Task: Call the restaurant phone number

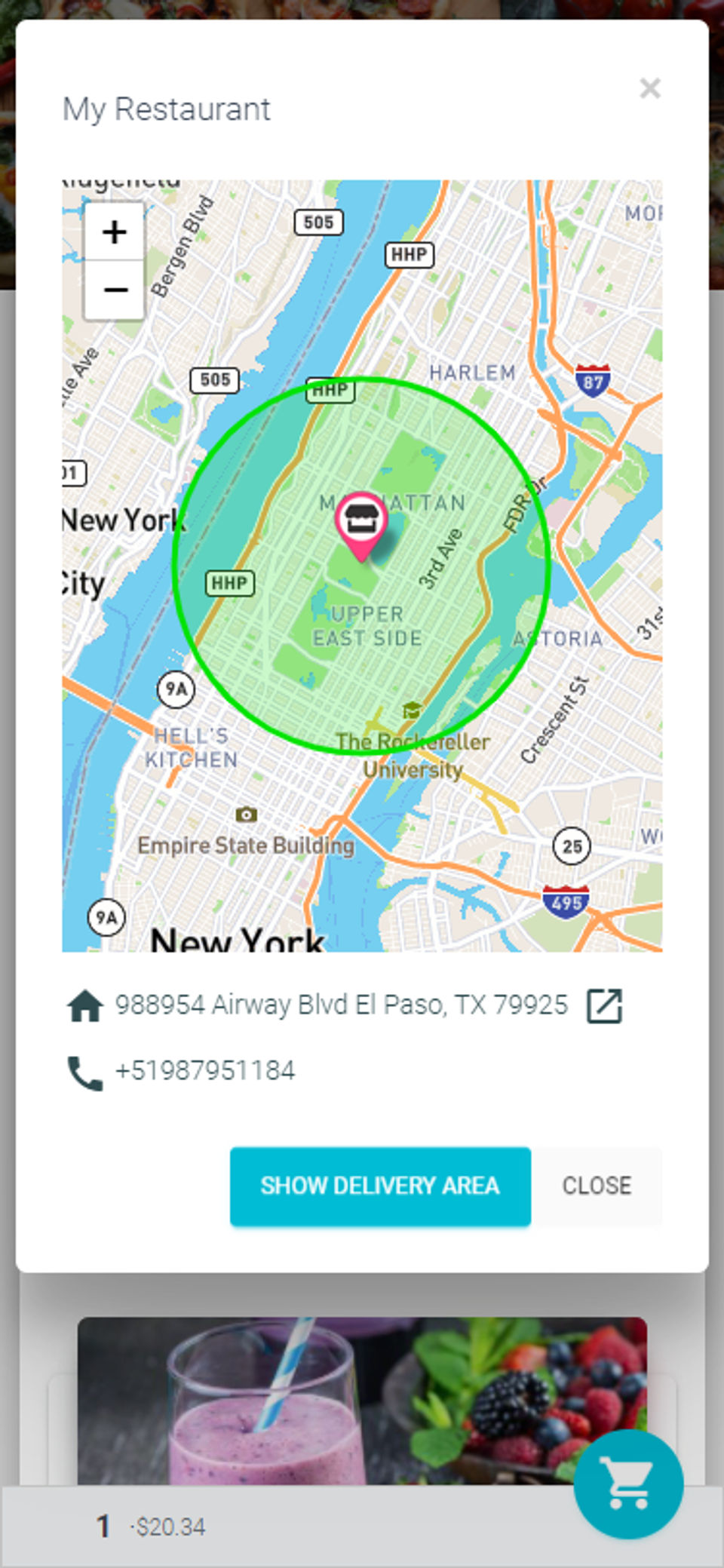Action: click(204, 1070)
